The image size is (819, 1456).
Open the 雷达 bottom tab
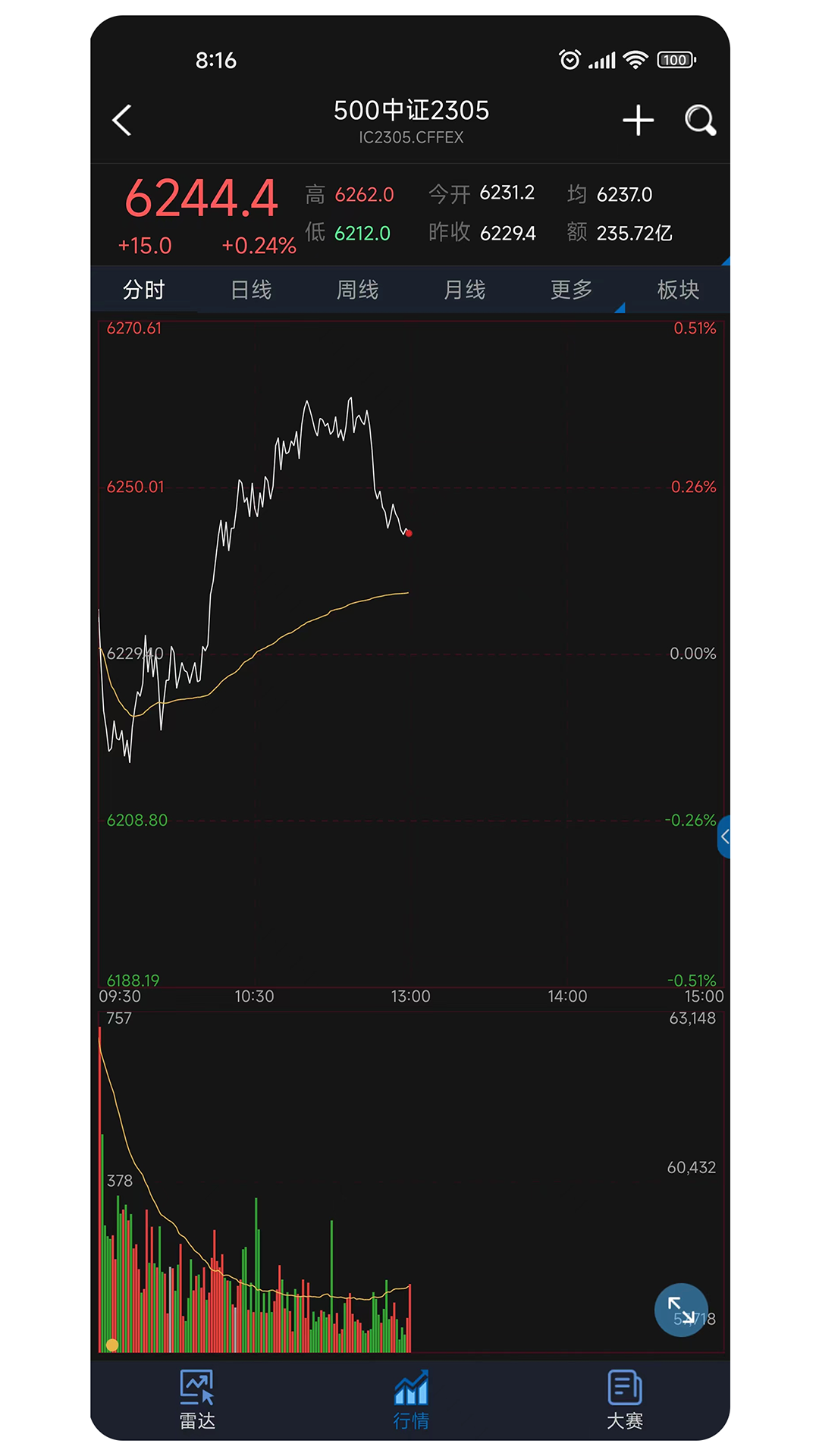197,1400
